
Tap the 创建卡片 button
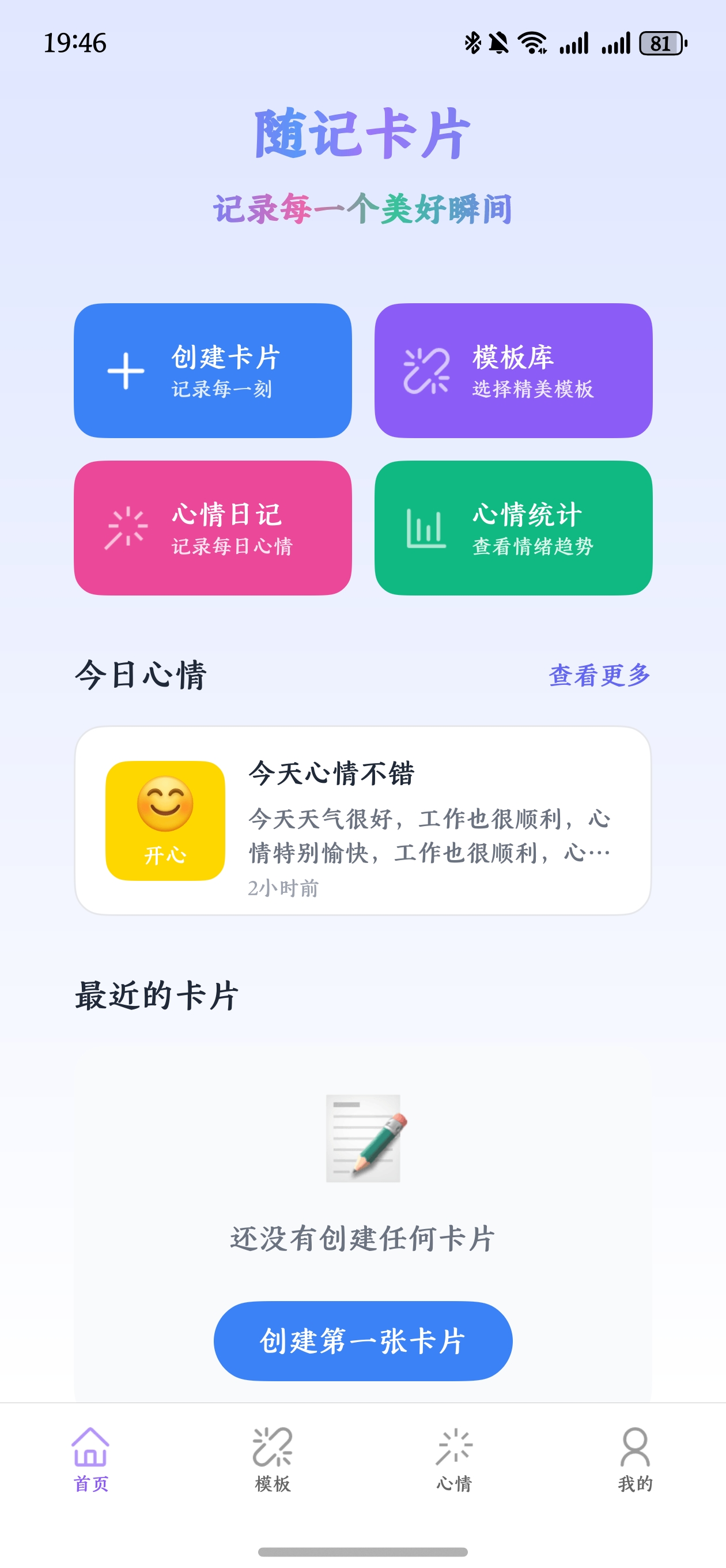[x=213, y=370]
